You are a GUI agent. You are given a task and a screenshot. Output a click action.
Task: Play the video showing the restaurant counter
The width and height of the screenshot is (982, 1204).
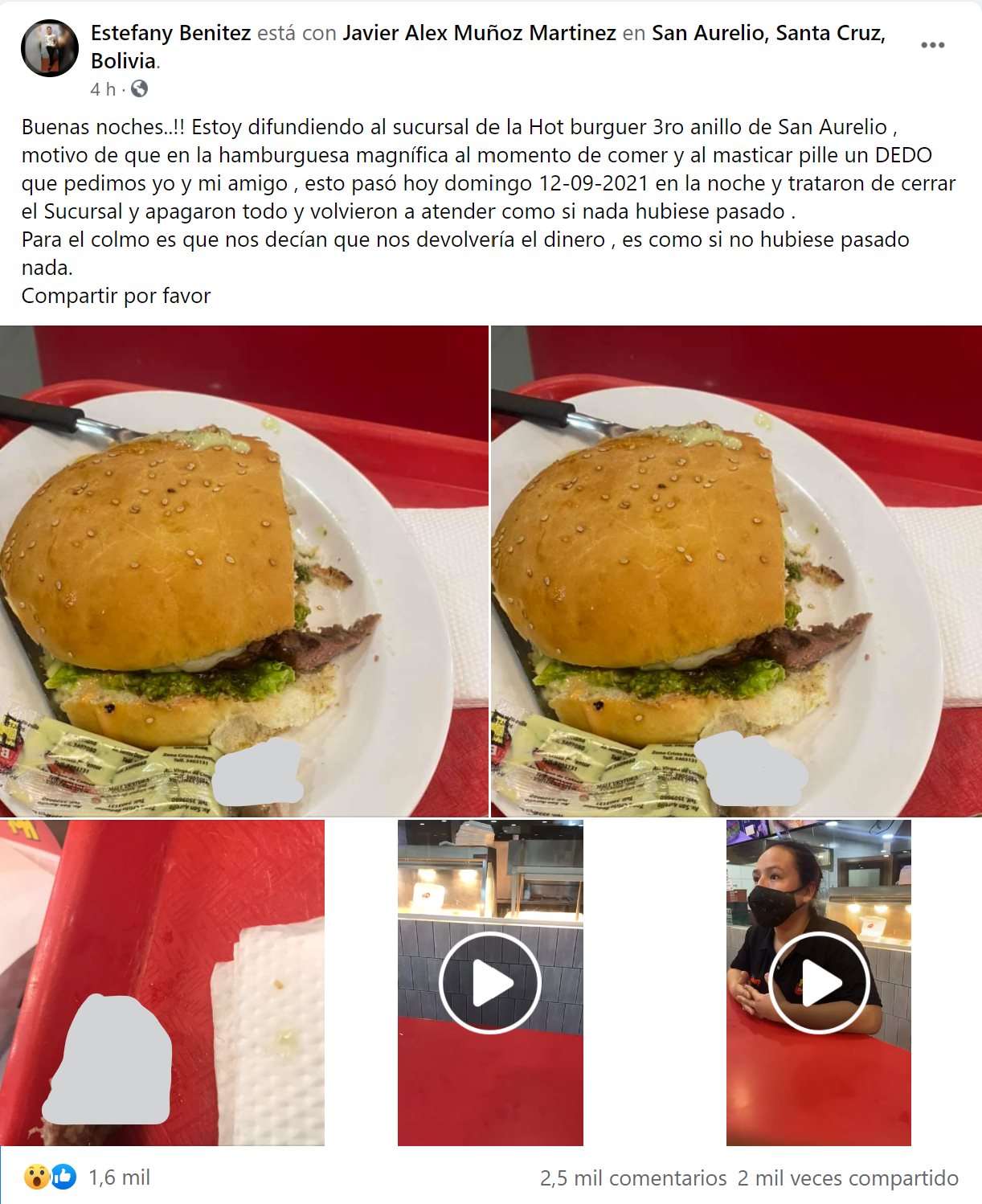tap(490, 982)
